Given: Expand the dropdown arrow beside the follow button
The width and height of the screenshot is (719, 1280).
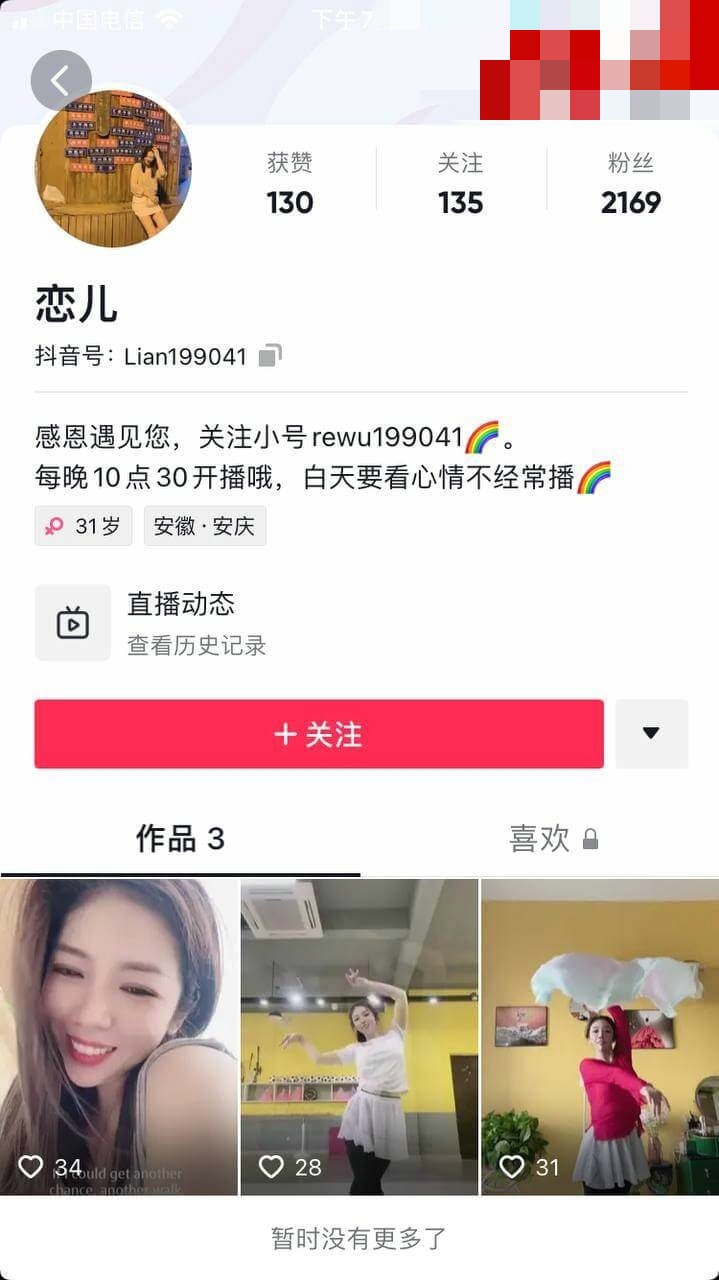Looking at the screenshot, I should click(651, 734).
